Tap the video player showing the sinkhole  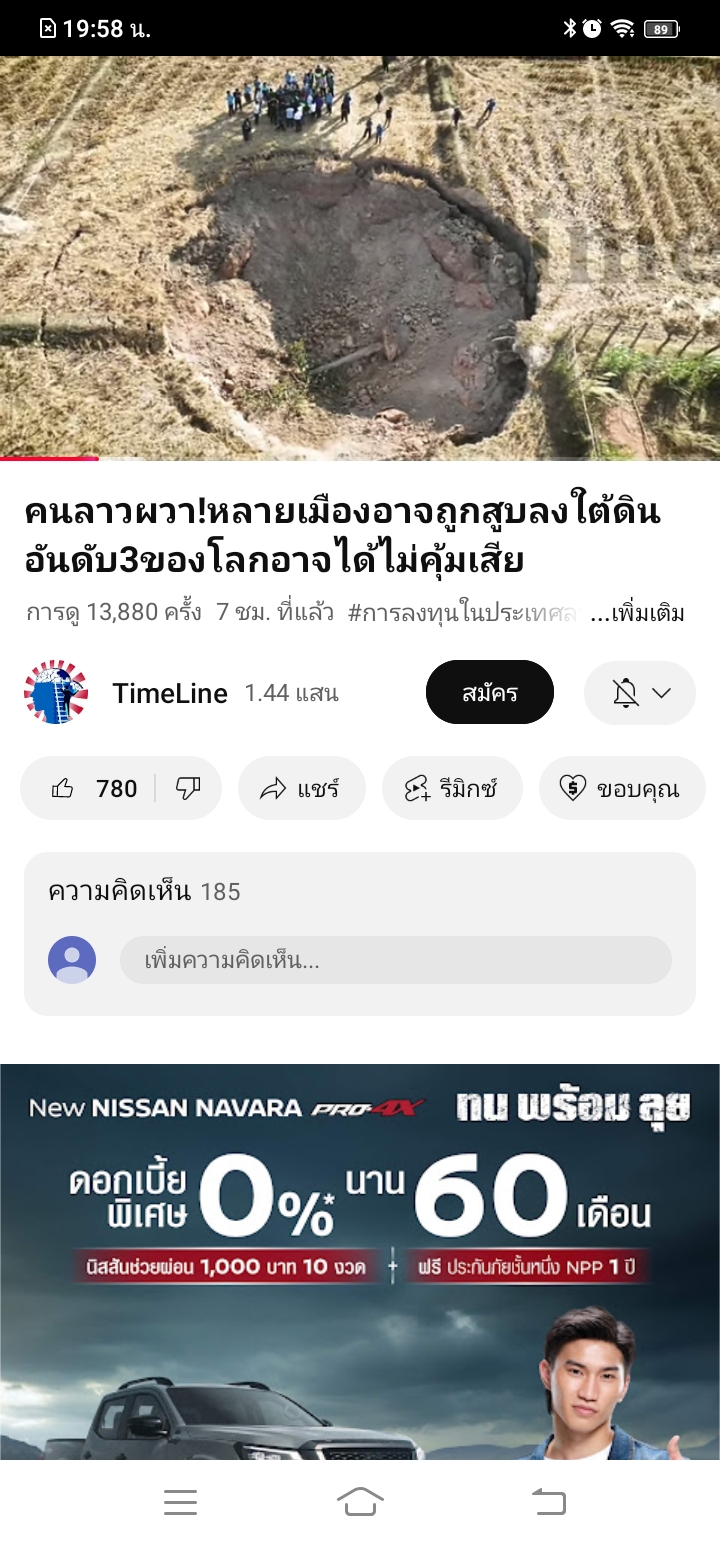[x=360, y=258]
